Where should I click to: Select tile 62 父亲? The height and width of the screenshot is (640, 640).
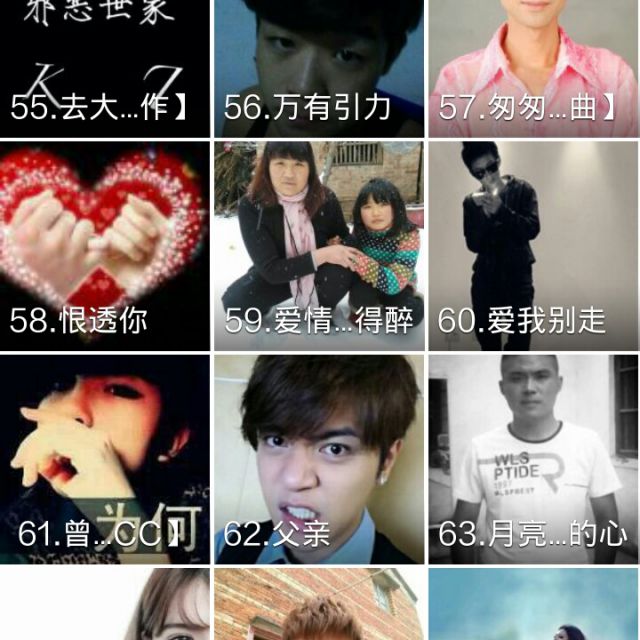pyautogui.click(x=319, y=458)
